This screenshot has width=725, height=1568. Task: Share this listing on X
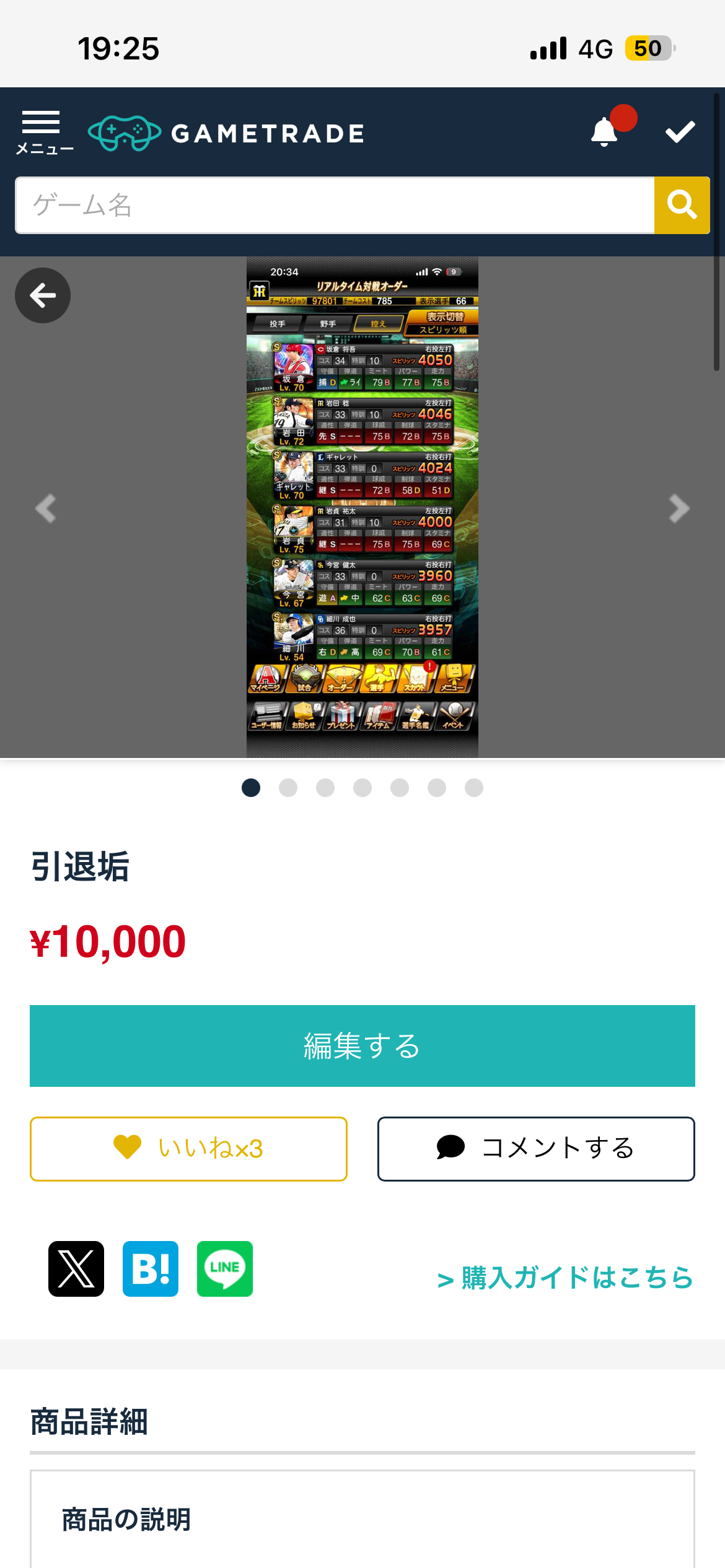point(76,1268)
